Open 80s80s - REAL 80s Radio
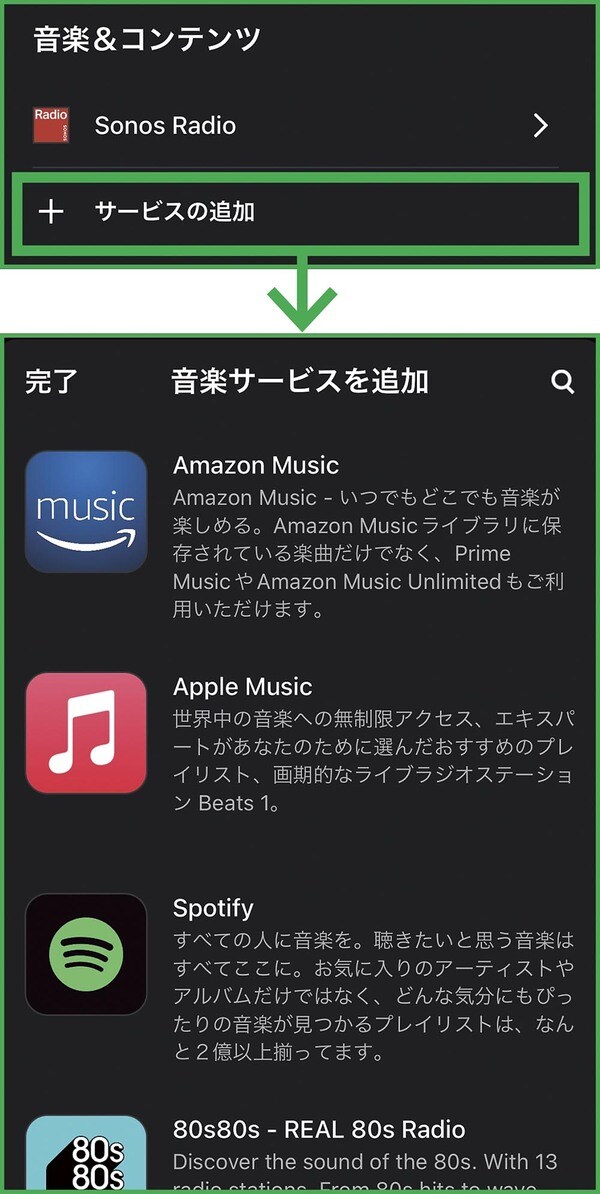This screenshot has height=1194, width=600. point(299,1148)
